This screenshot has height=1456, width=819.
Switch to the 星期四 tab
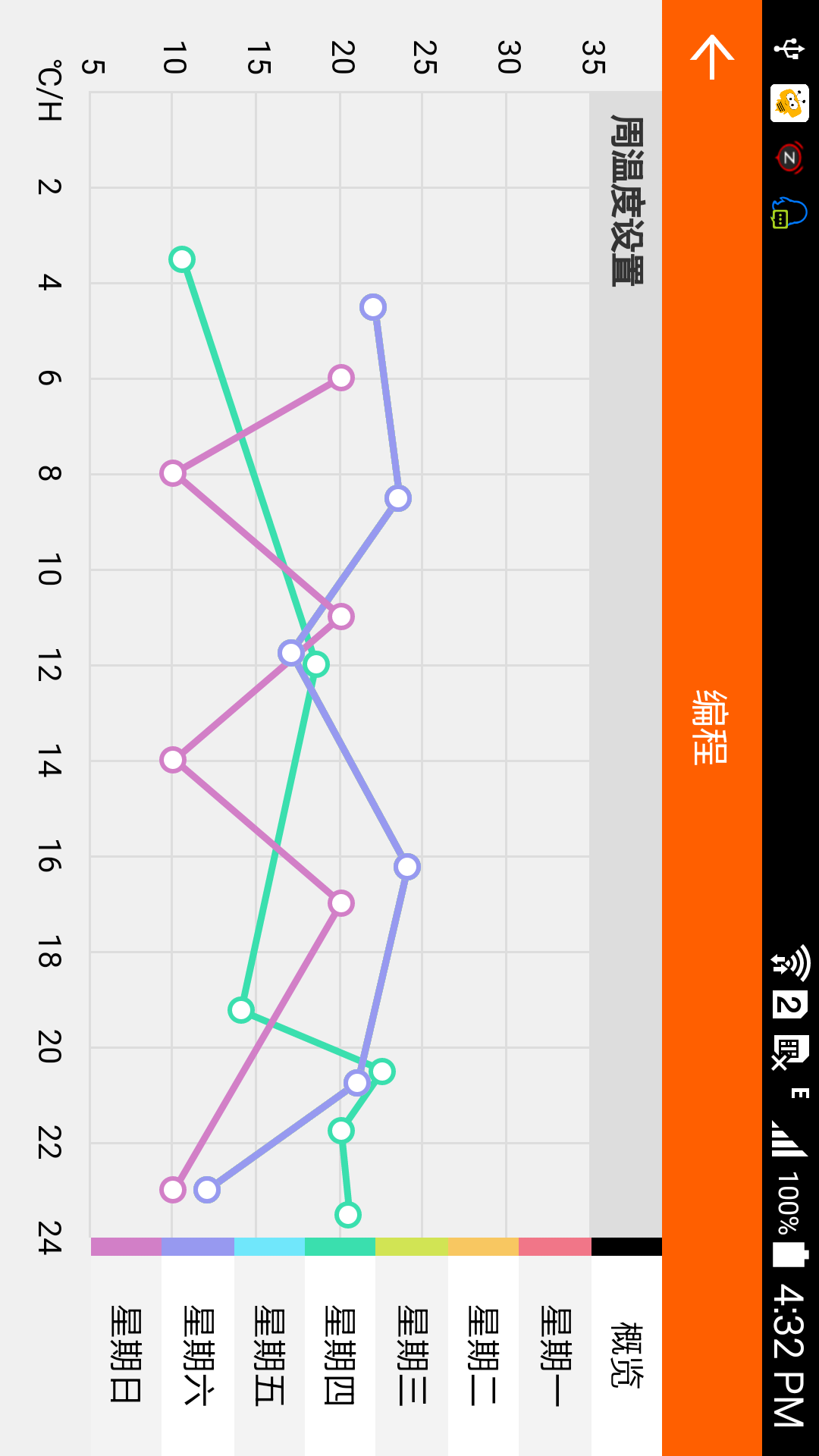(340, 1355)
